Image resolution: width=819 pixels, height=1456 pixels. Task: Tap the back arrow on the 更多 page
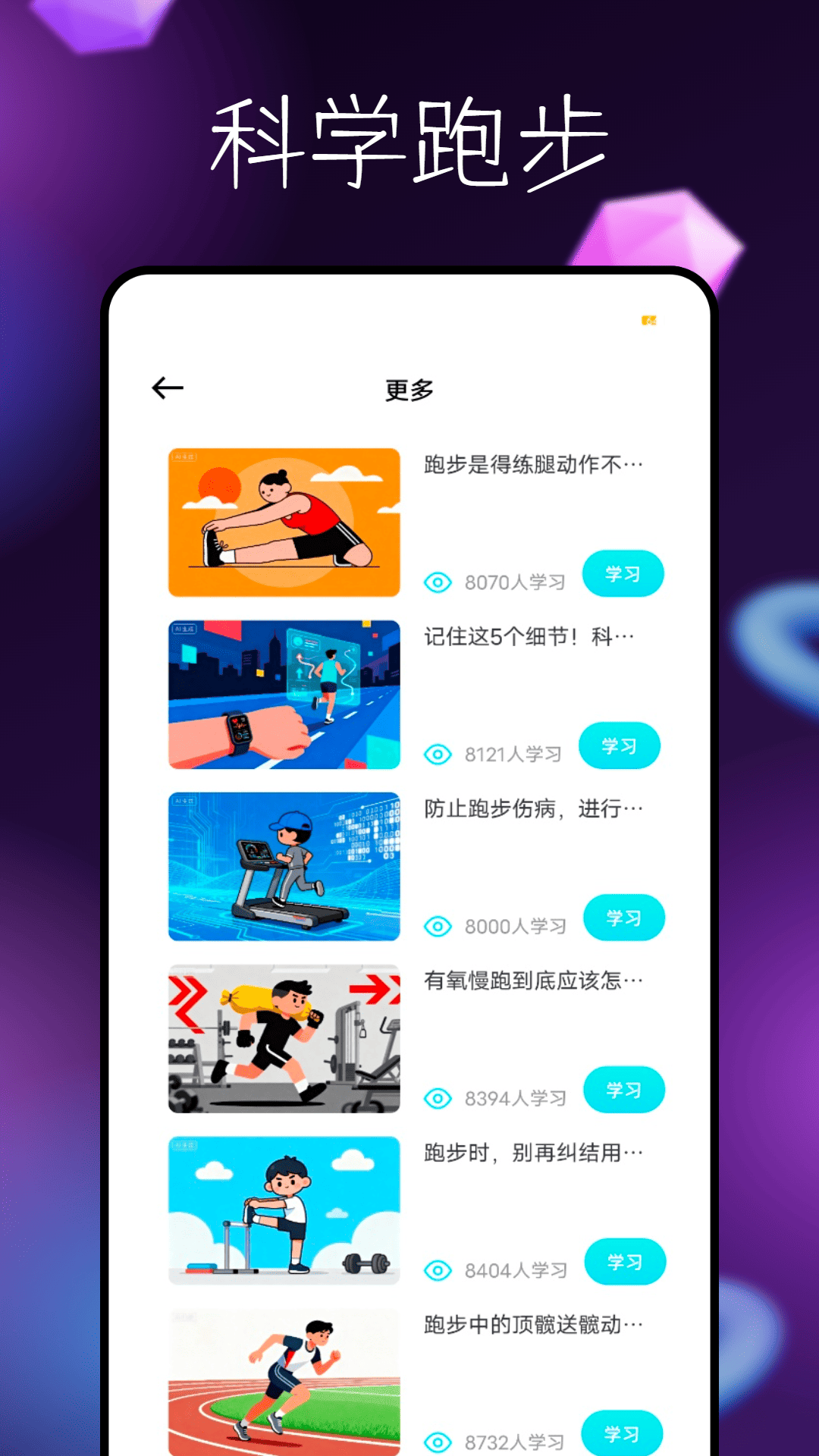(168, 388)
